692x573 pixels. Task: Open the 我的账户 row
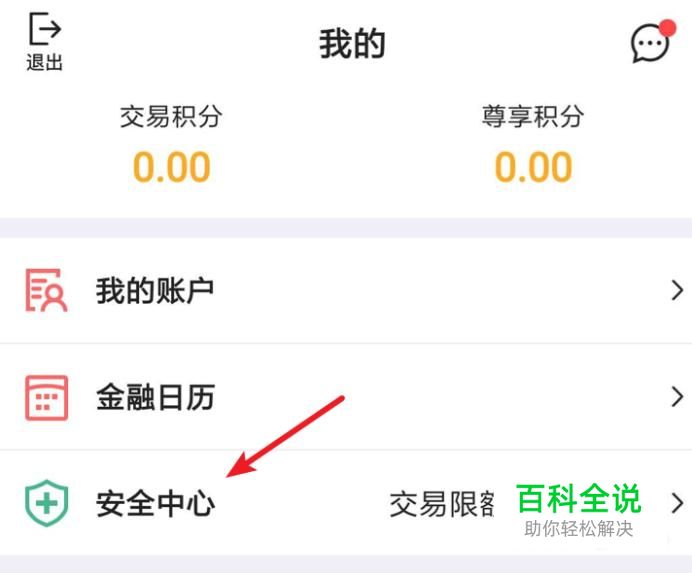coord(346,290)
